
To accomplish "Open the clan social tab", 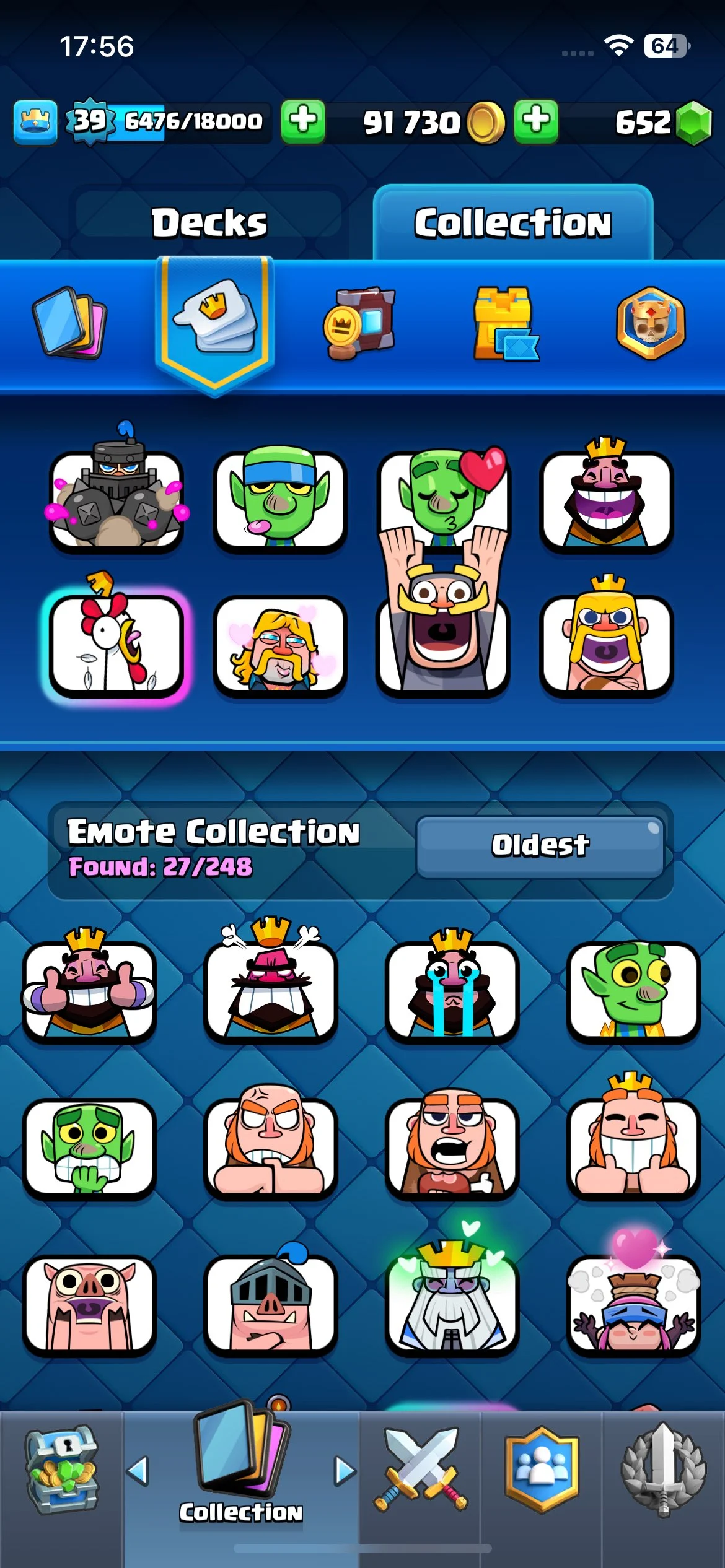I will click(x=541, y=1471).
